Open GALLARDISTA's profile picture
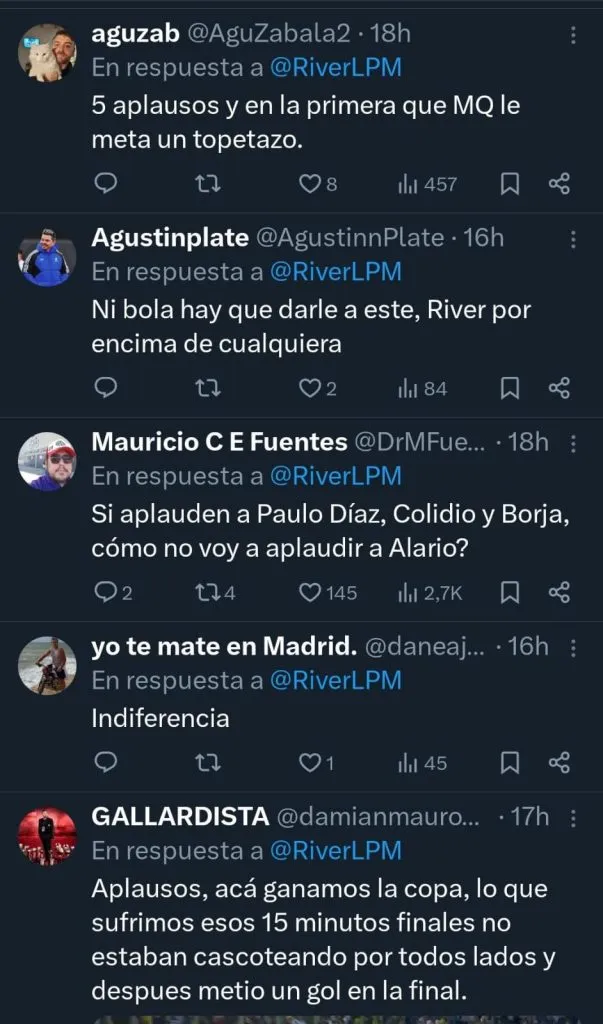 [x=47, y=836]
